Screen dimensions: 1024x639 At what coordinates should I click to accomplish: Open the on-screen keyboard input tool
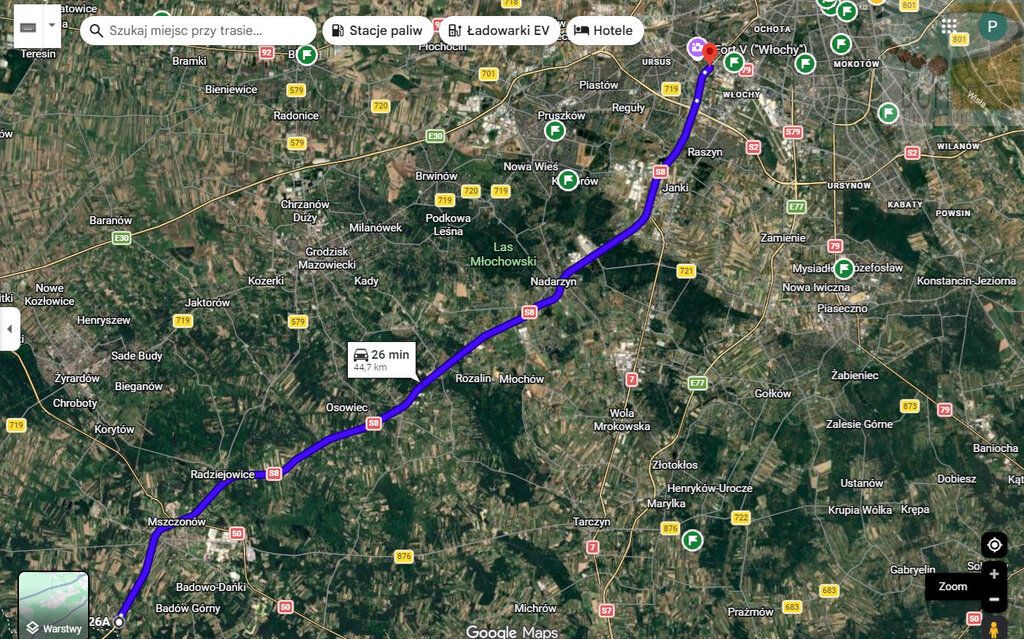click(x=28, y=26)
